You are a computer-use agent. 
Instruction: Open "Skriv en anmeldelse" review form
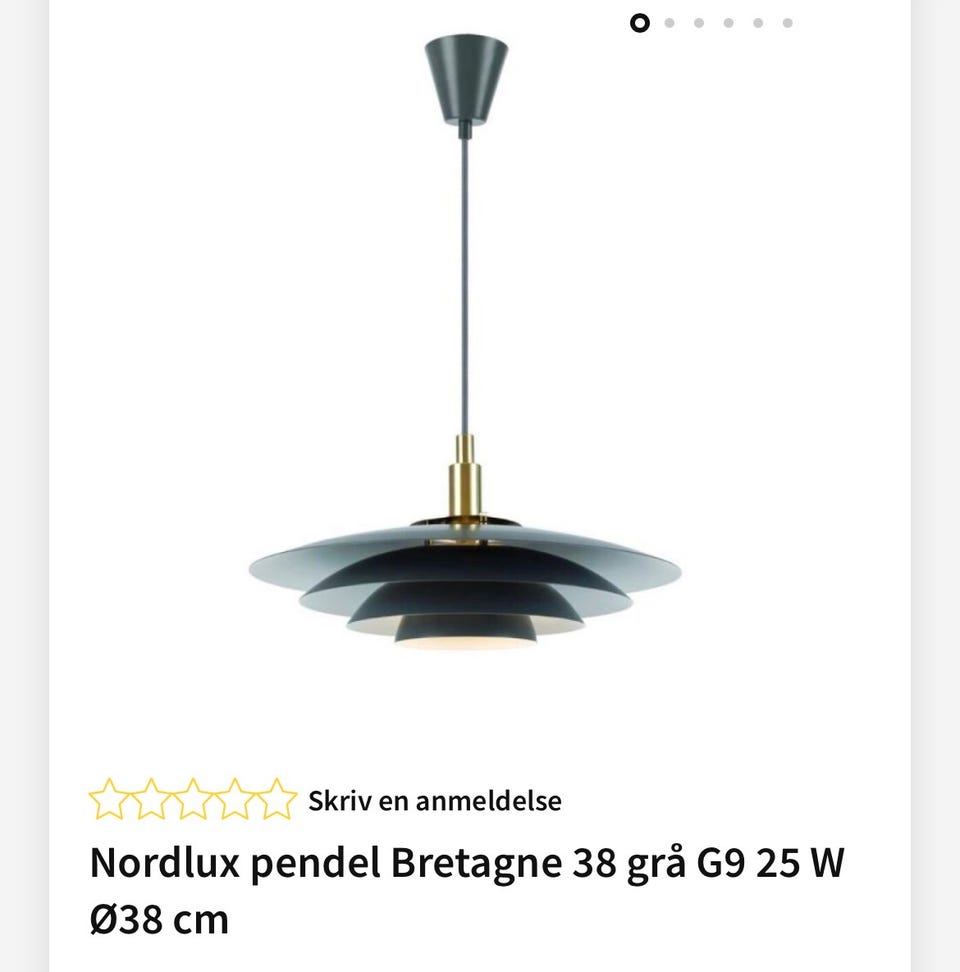tap(434, 799)
